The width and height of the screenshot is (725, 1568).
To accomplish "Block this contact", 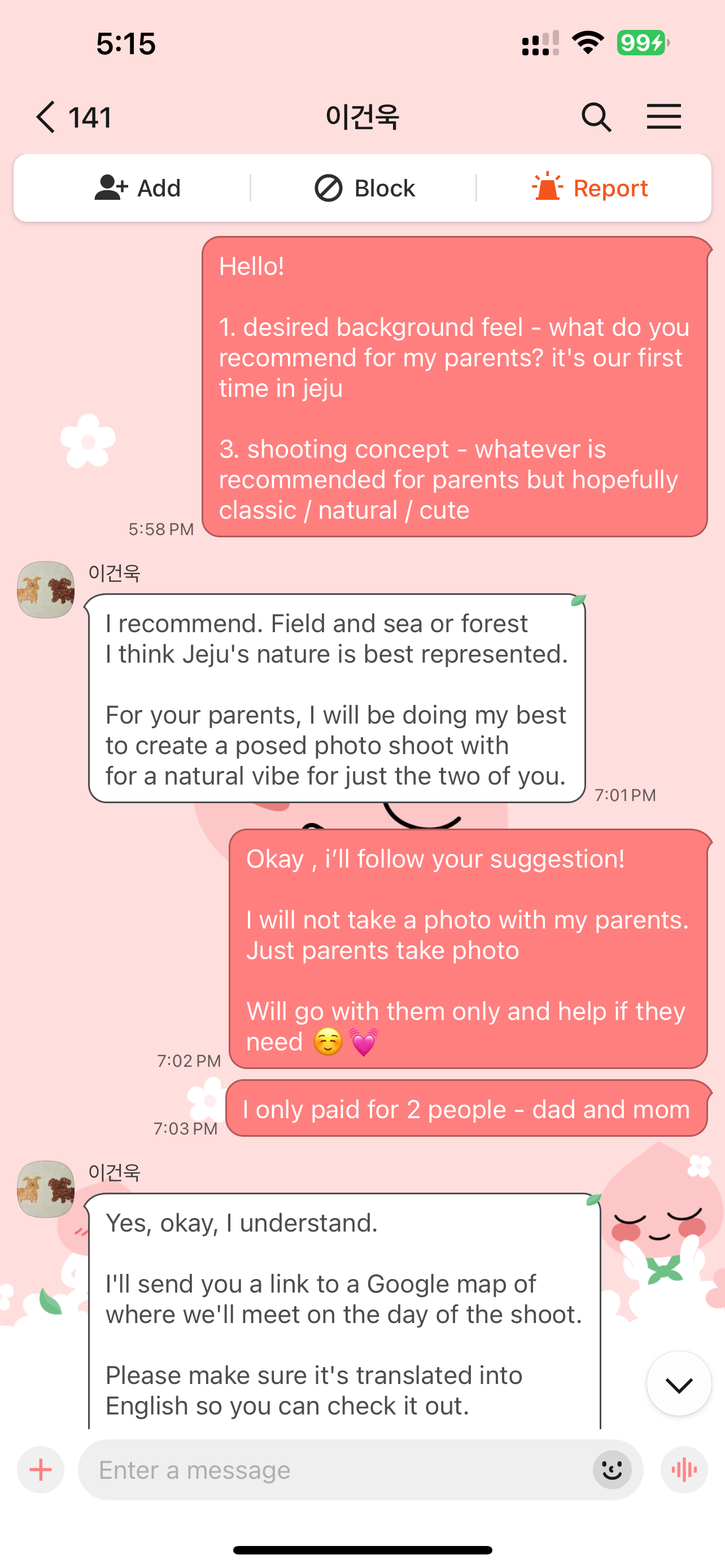I will pos(364,188).
